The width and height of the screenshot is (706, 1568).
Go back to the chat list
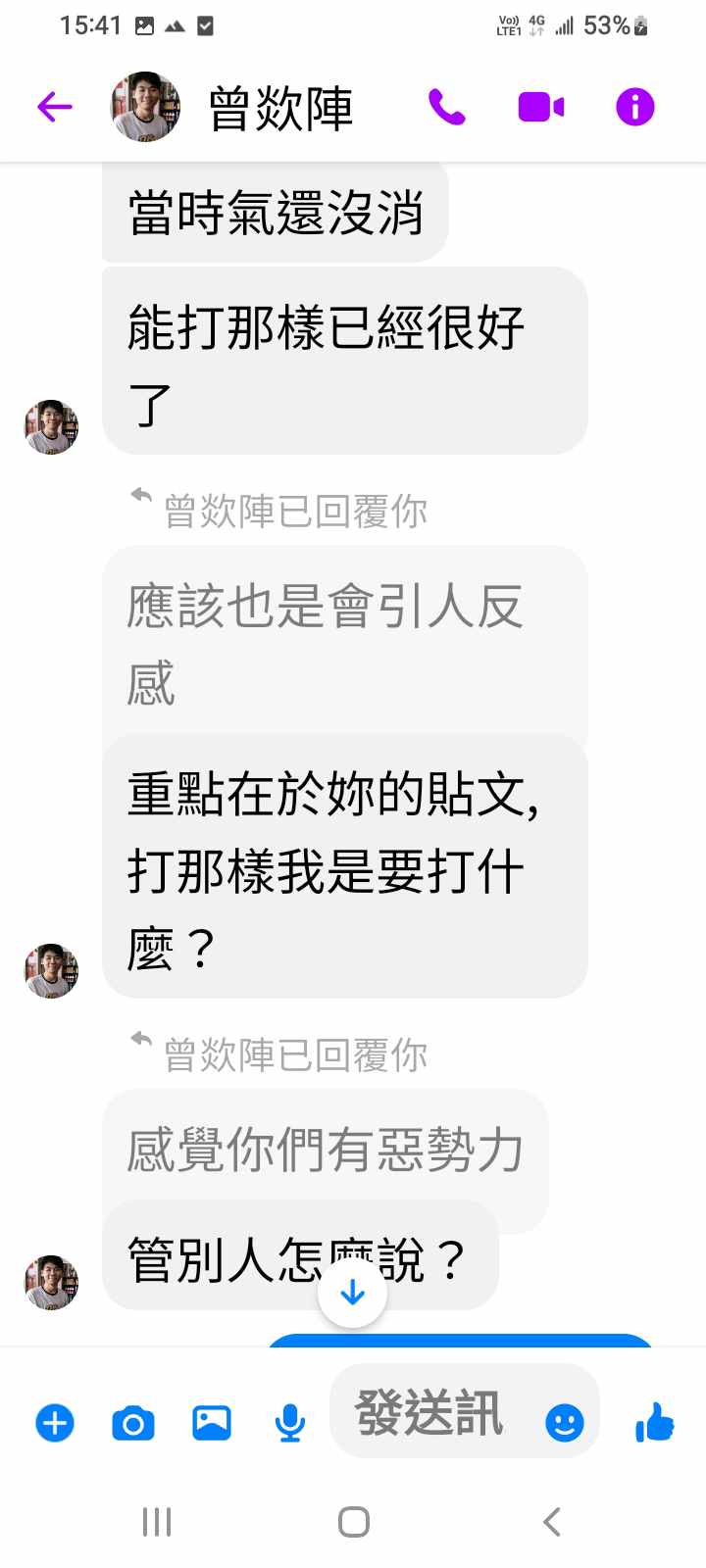(55, 106)
